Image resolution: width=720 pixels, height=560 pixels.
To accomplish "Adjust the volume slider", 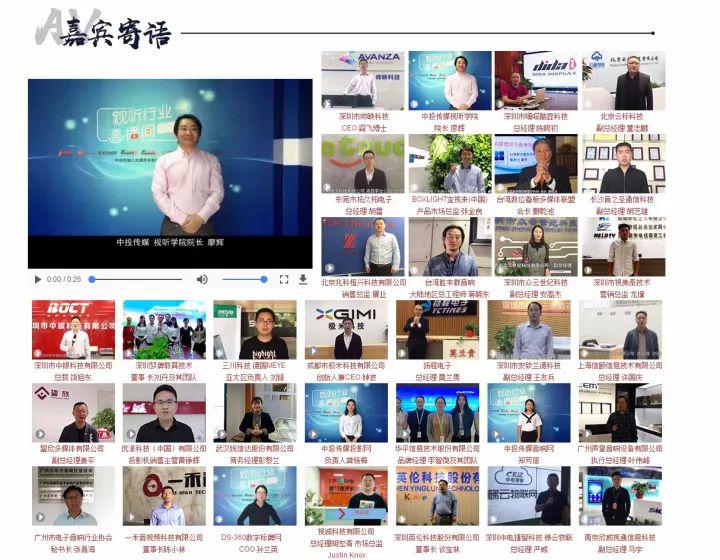I will coord(245,280).
